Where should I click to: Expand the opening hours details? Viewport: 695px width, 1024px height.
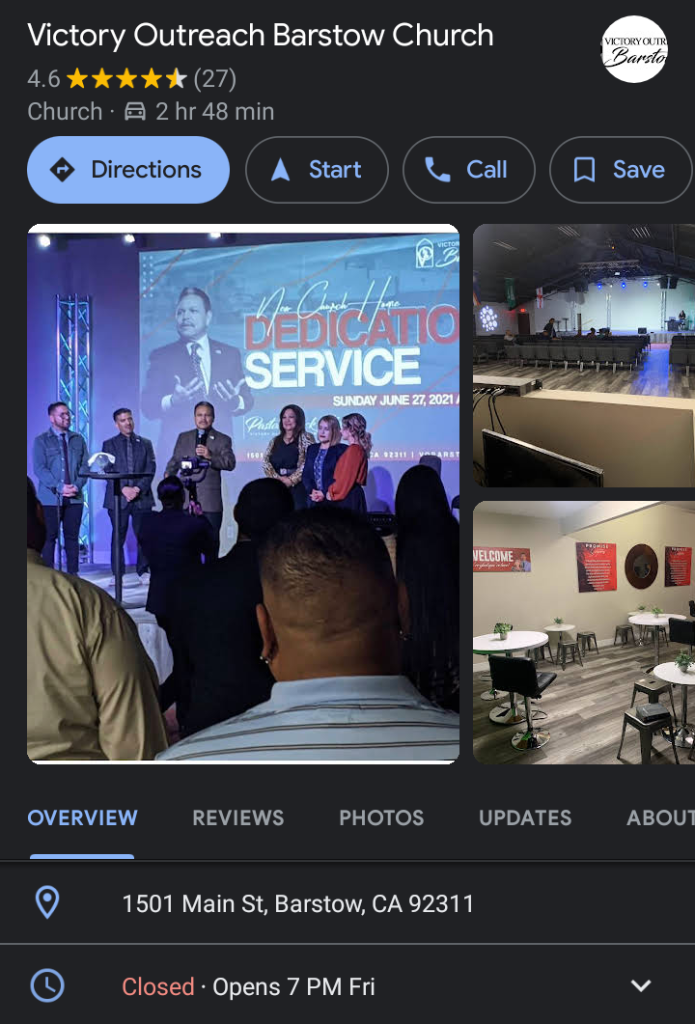641,987
